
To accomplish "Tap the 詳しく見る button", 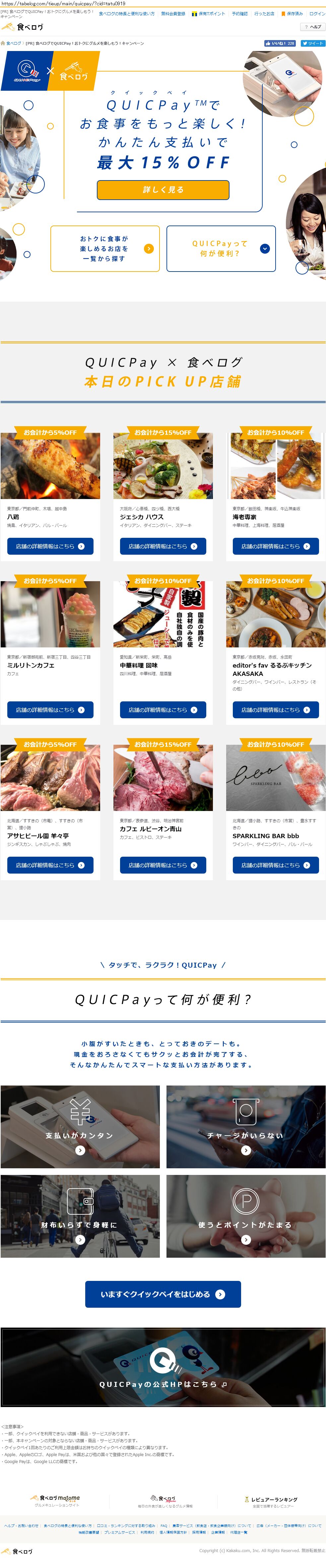I will (163, 189).
